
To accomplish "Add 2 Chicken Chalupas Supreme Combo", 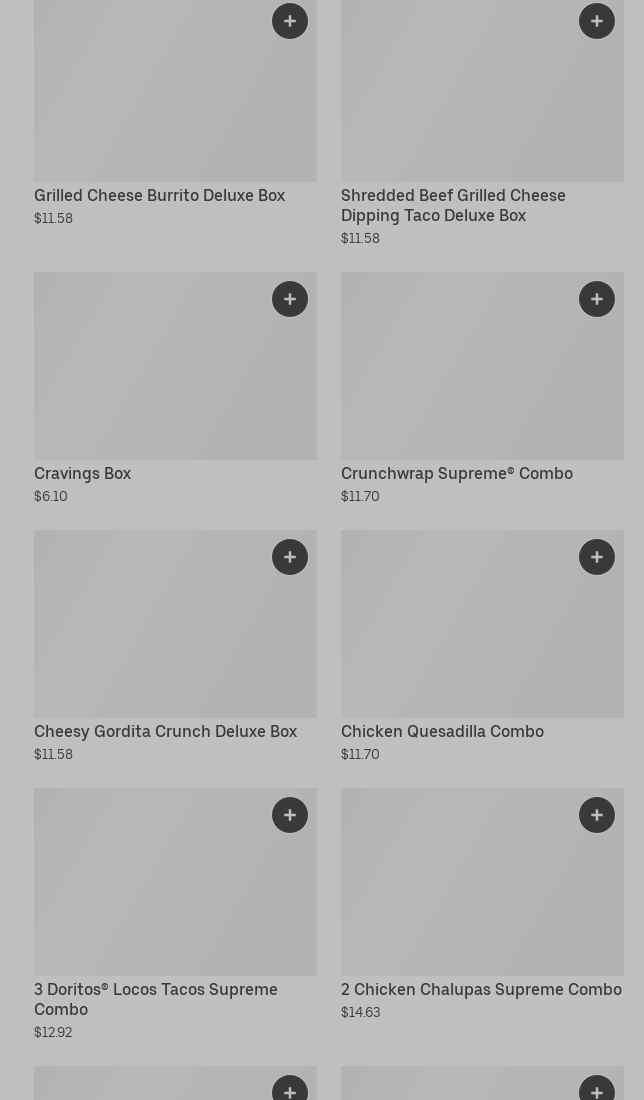I will click(x=597, y=815).
